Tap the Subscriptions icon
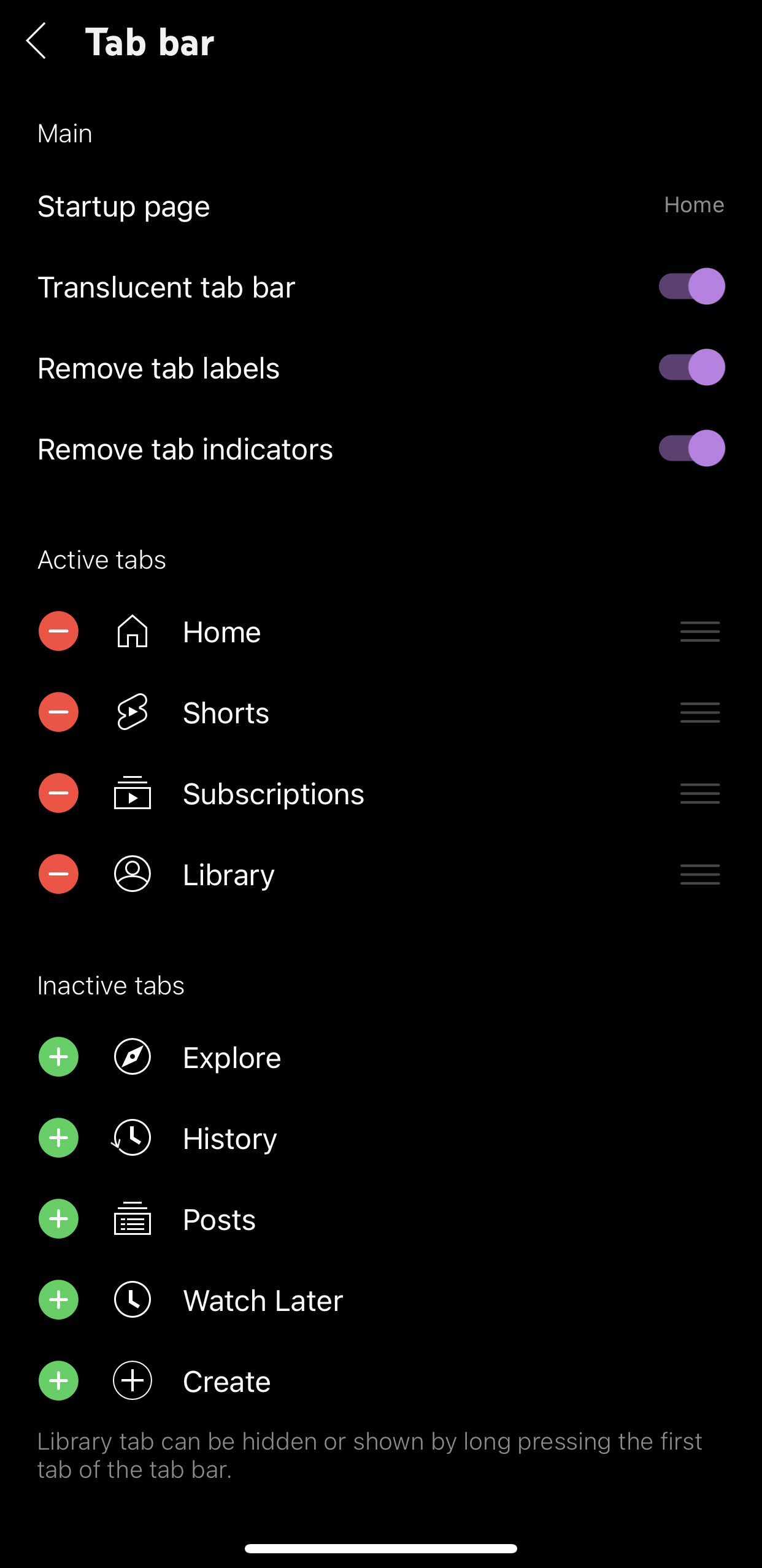This screenshot has height=1568, width=762. click(132, 793)
